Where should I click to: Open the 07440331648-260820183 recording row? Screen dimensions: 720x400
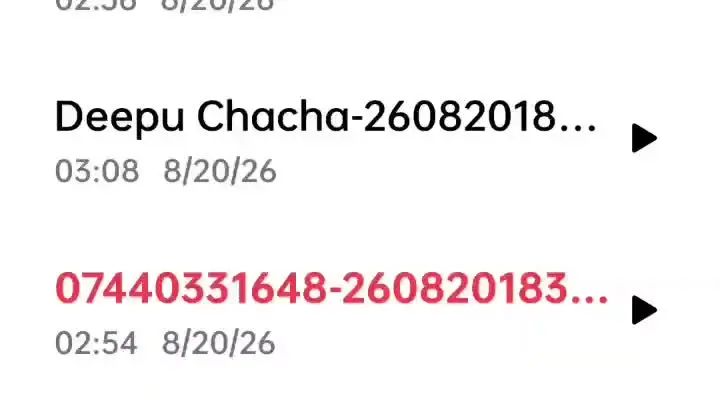tap(360, 311)
